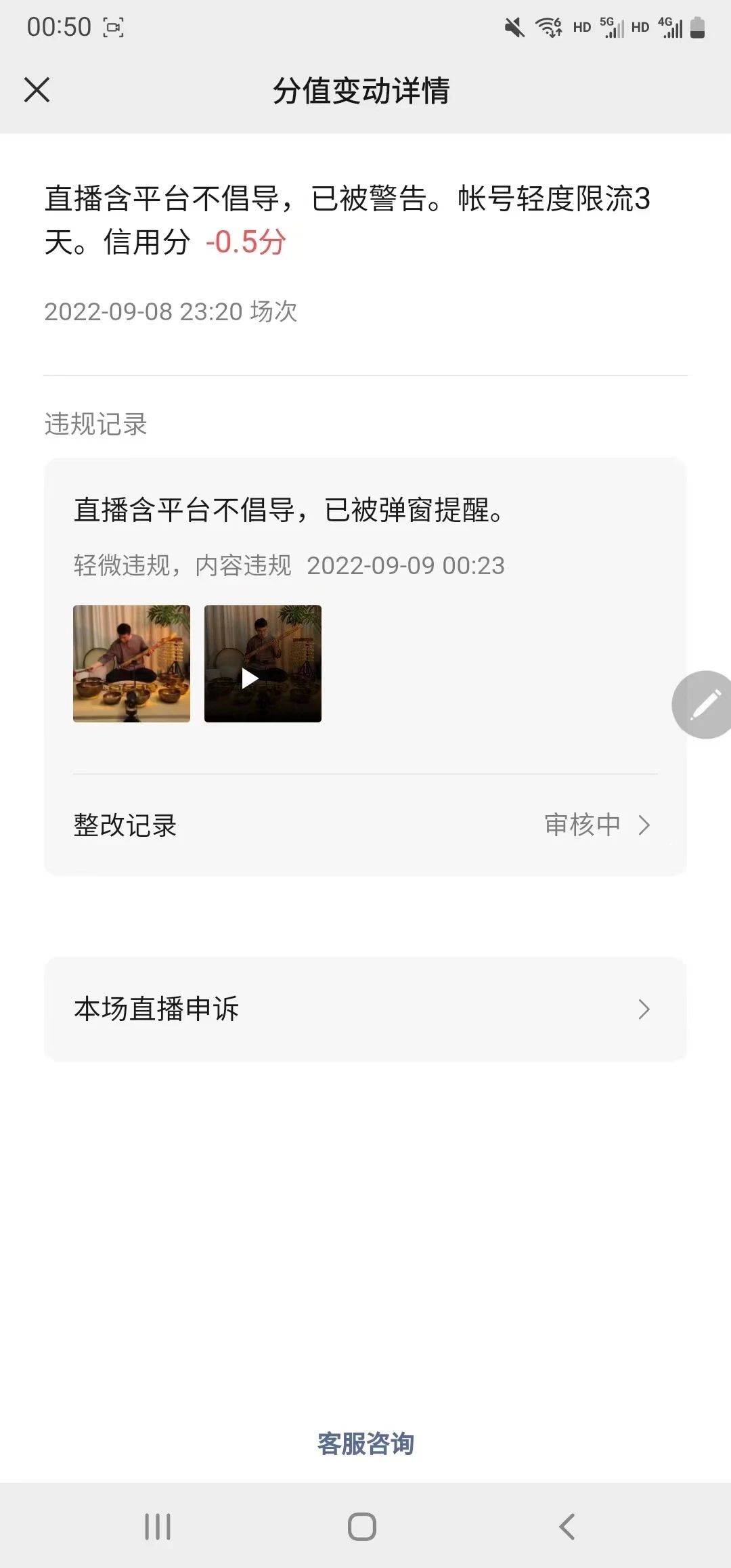This screenshot has width=731, height=1568.
Task: Open the first violation screenshot thumbnail
Action: [x=131, y=663]
